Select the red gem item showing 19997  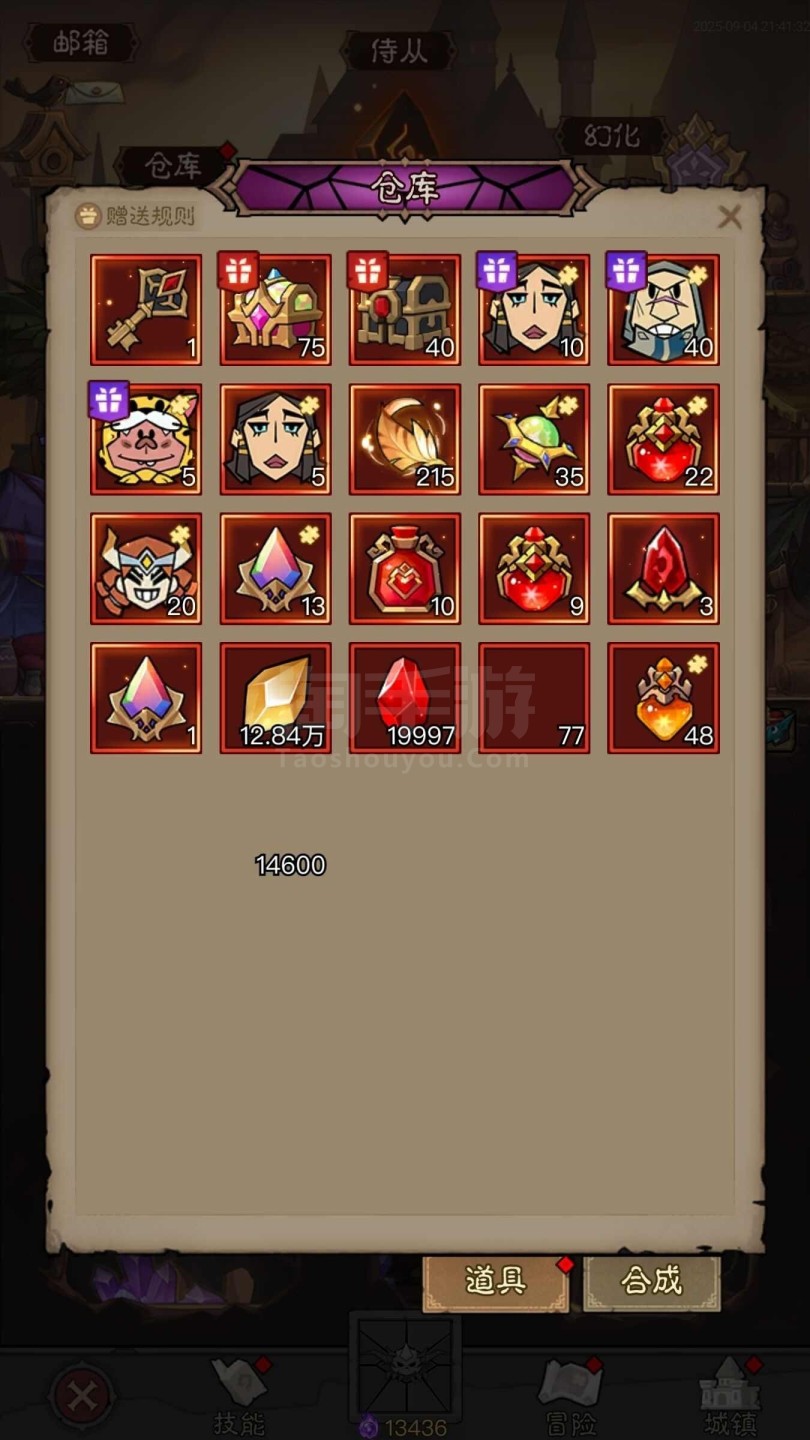click(405, 698)
